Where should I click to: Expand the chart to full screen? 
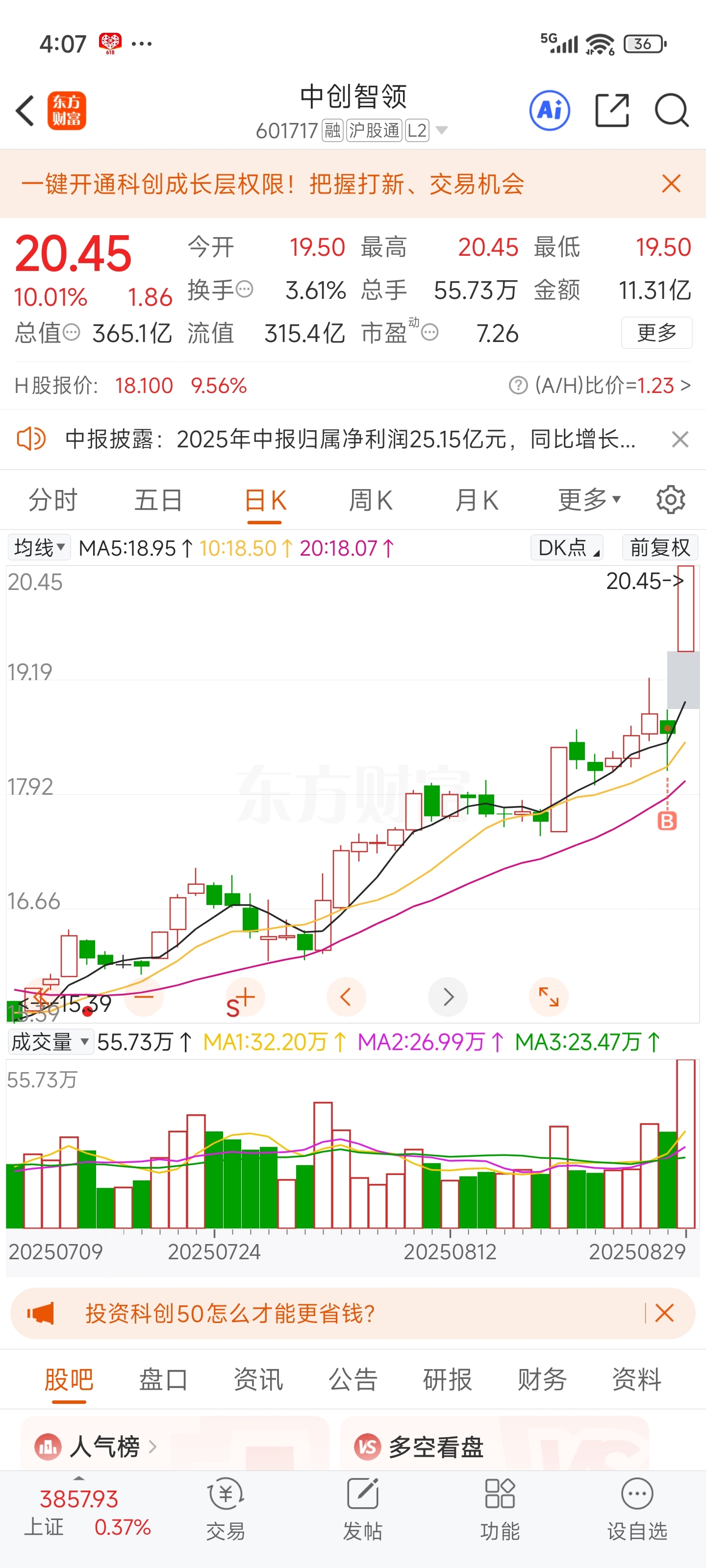coord(548,997)
